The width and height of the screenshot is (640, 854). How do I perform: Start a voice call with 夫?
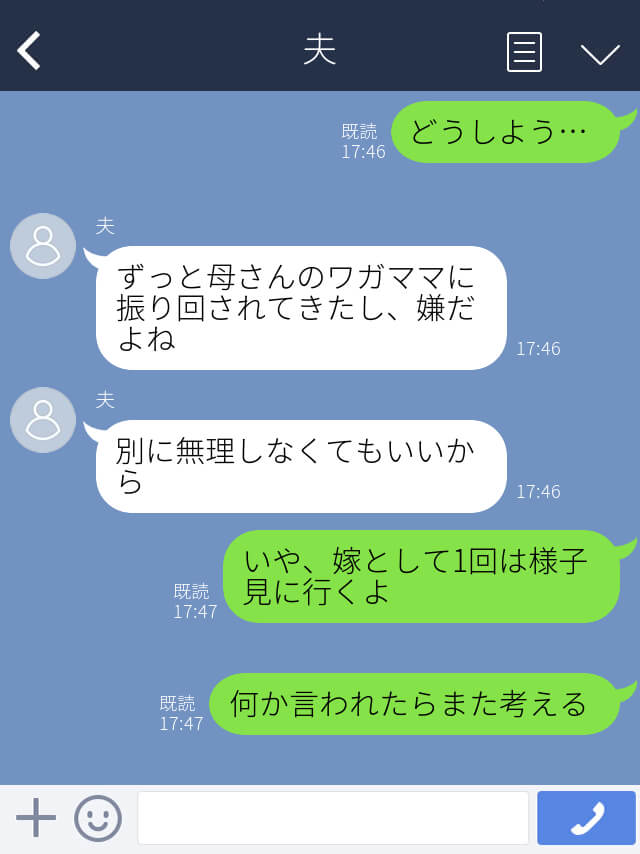pos(586,818)
